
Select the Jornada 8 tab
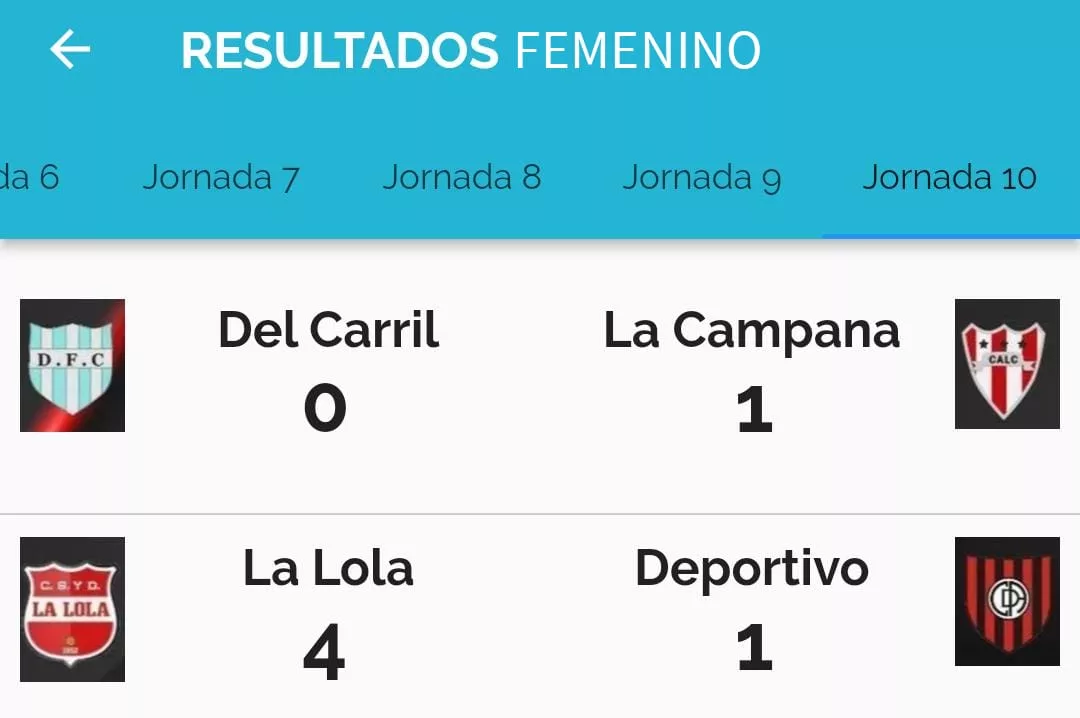461,178
